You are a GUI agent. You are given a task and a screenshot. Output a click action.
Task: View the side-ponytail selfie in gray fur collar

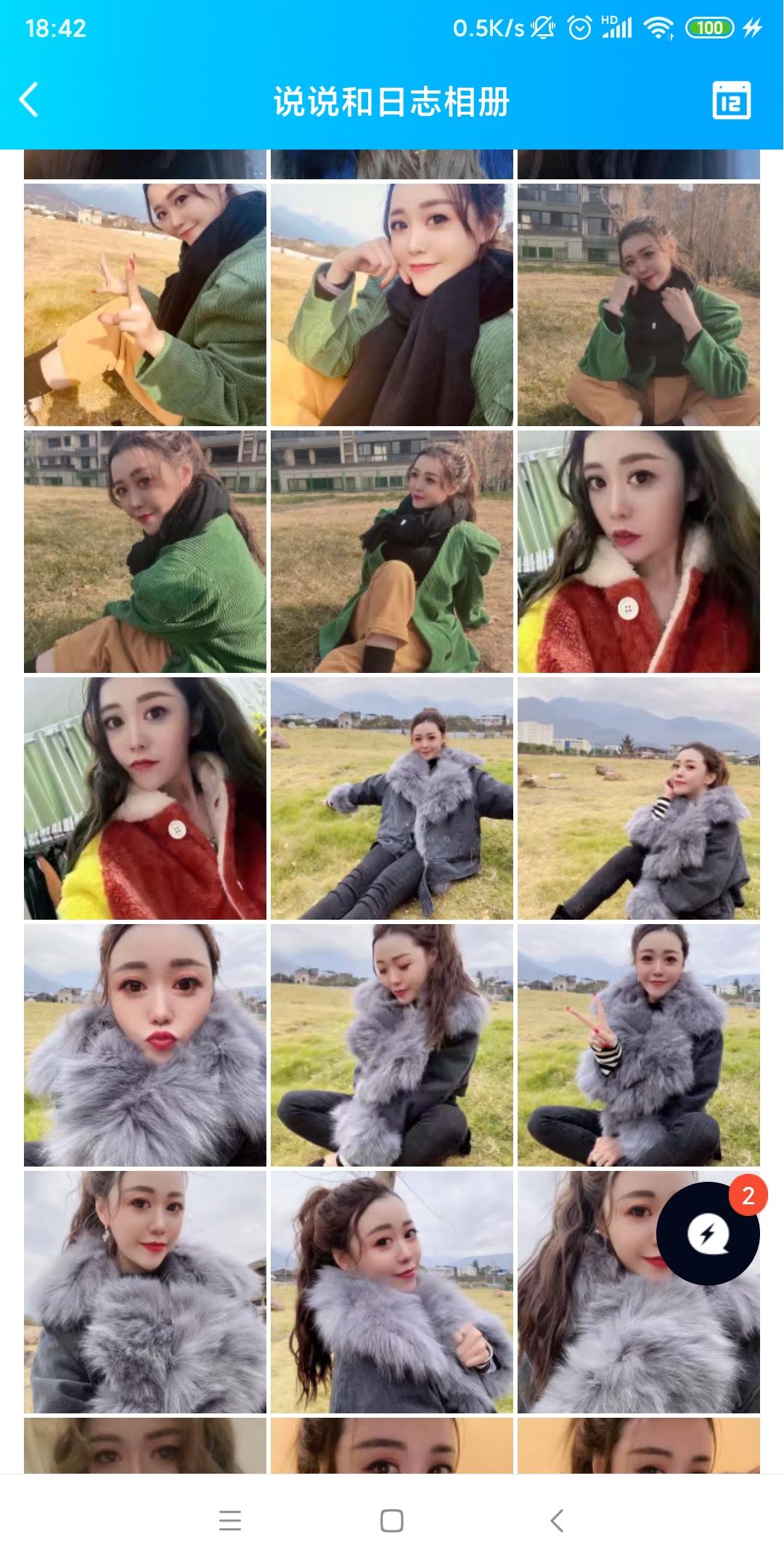pyautogui.click(x=392, y=1292)
